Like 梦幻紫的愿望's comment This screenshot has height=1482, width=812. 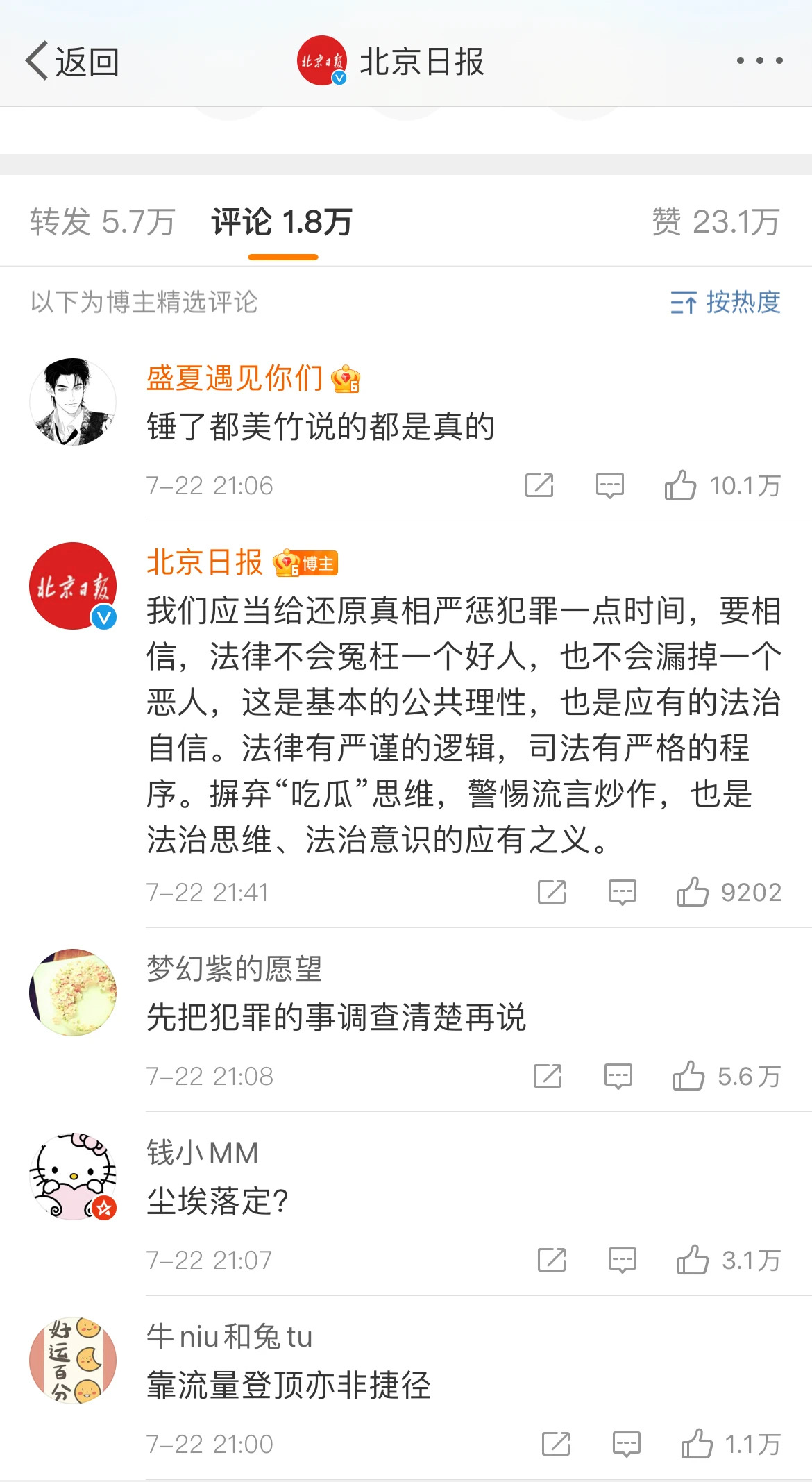688,1076
